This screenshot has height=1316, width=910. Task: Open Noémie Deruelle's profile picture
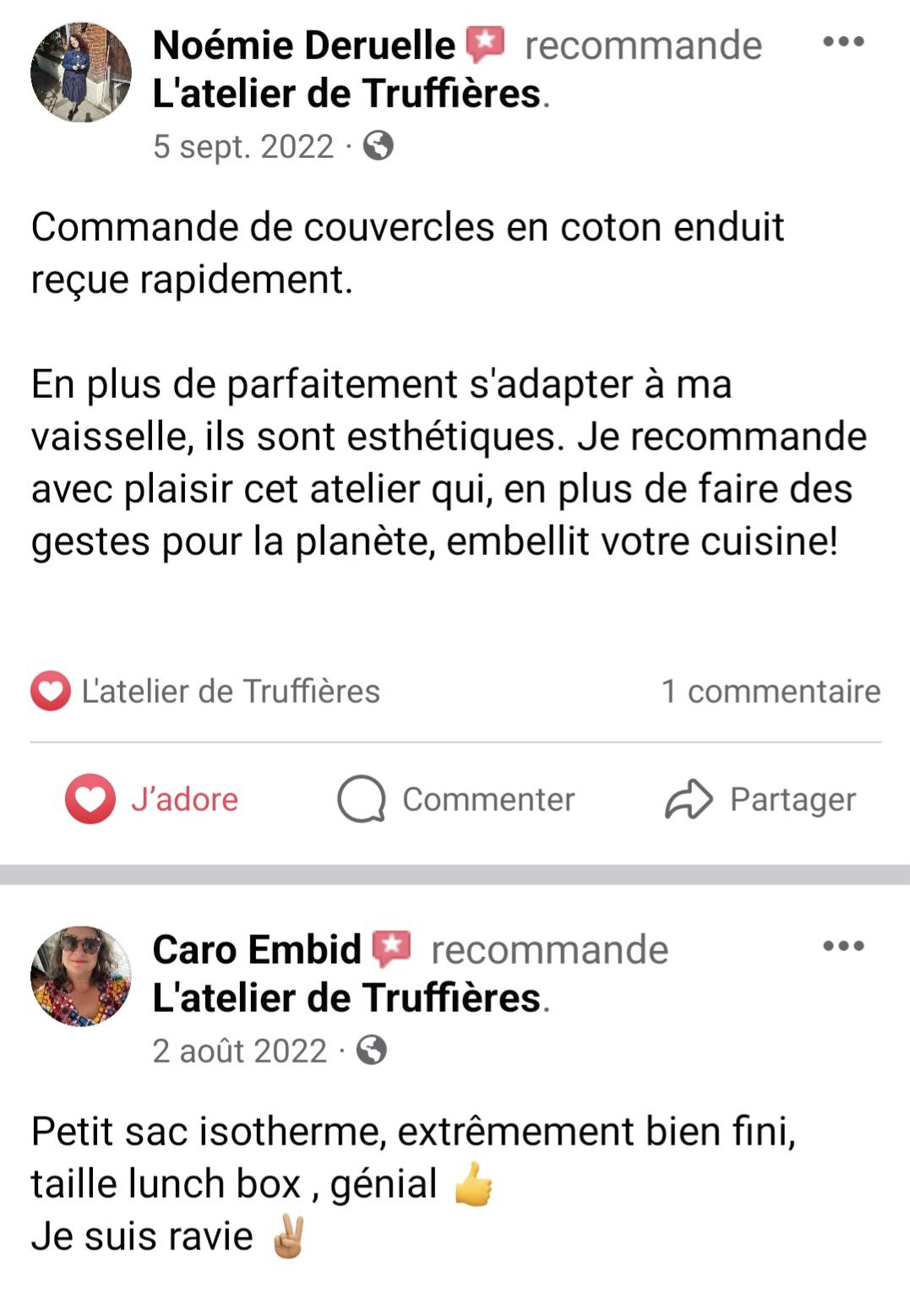point(81,73)
